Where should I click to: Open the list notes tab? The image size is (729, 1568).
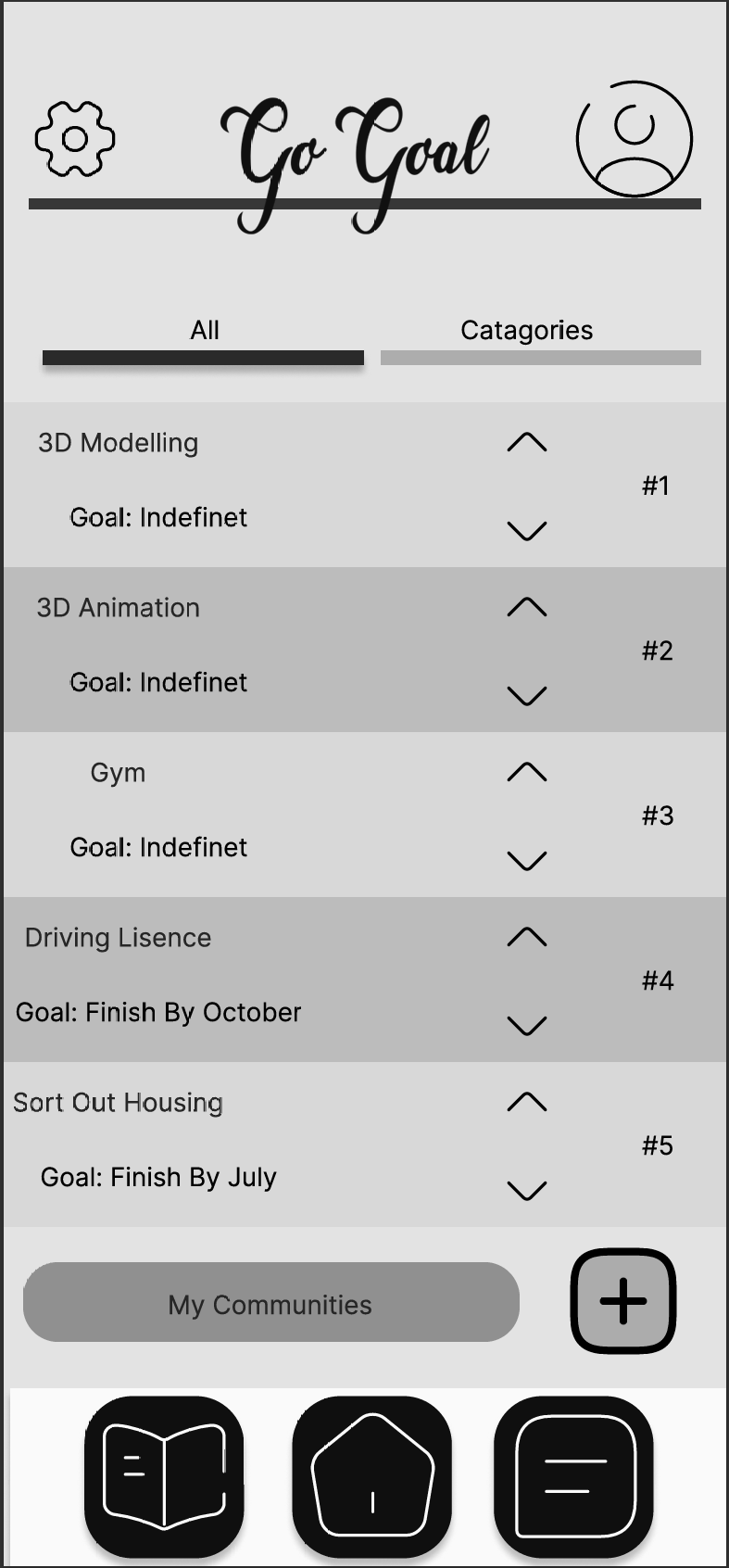tap(574, 1477)
